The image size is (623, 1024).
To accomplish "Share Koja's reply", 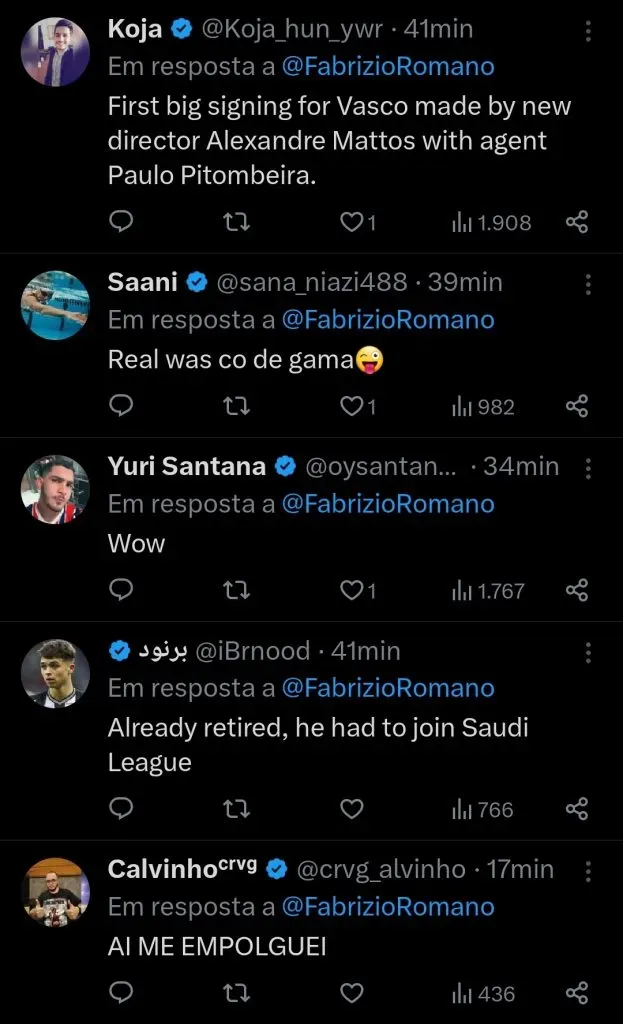I will 577,222.
